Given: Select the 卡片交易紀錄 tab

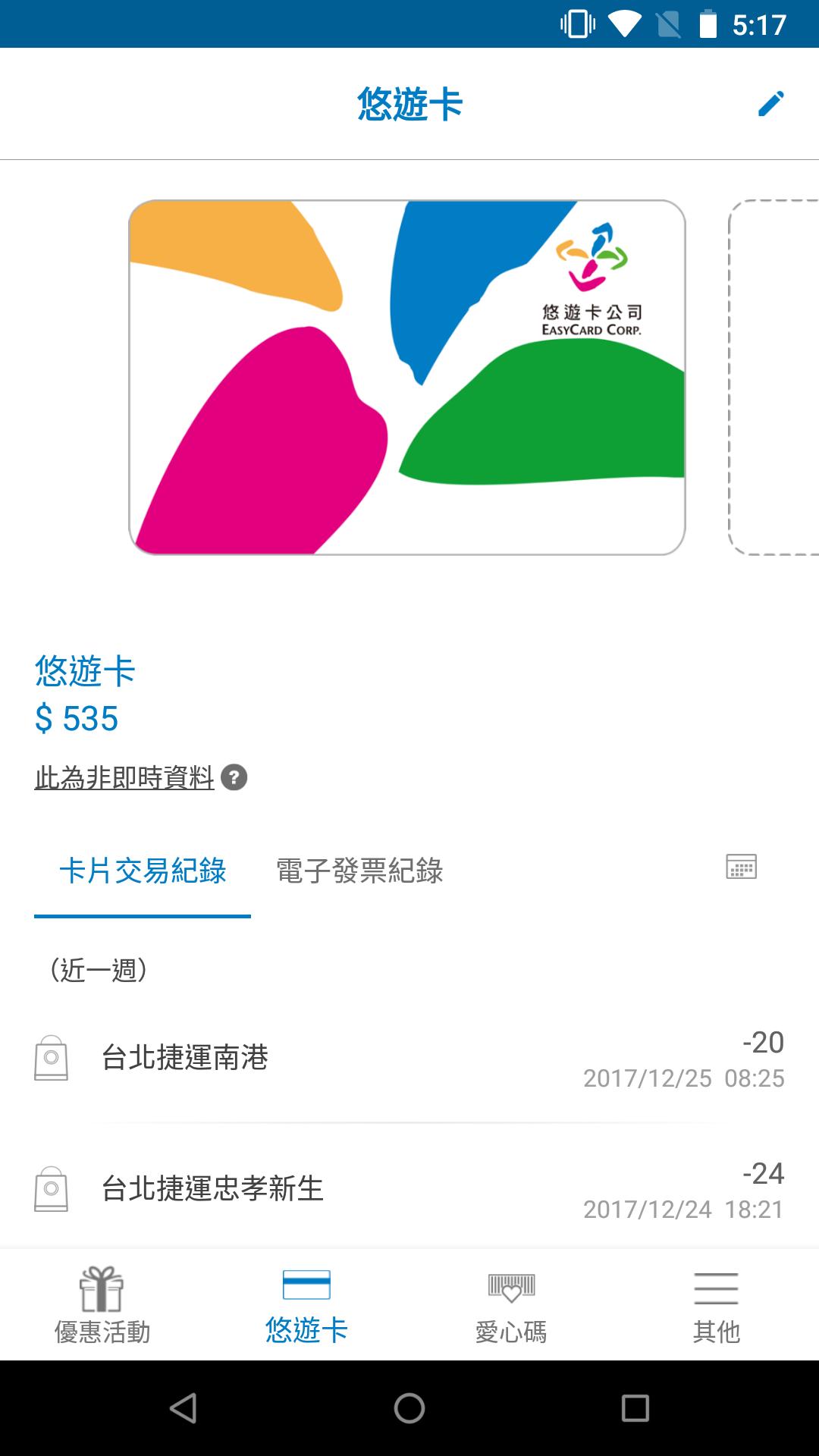Looking at the screenshot, I should [143, 871].
